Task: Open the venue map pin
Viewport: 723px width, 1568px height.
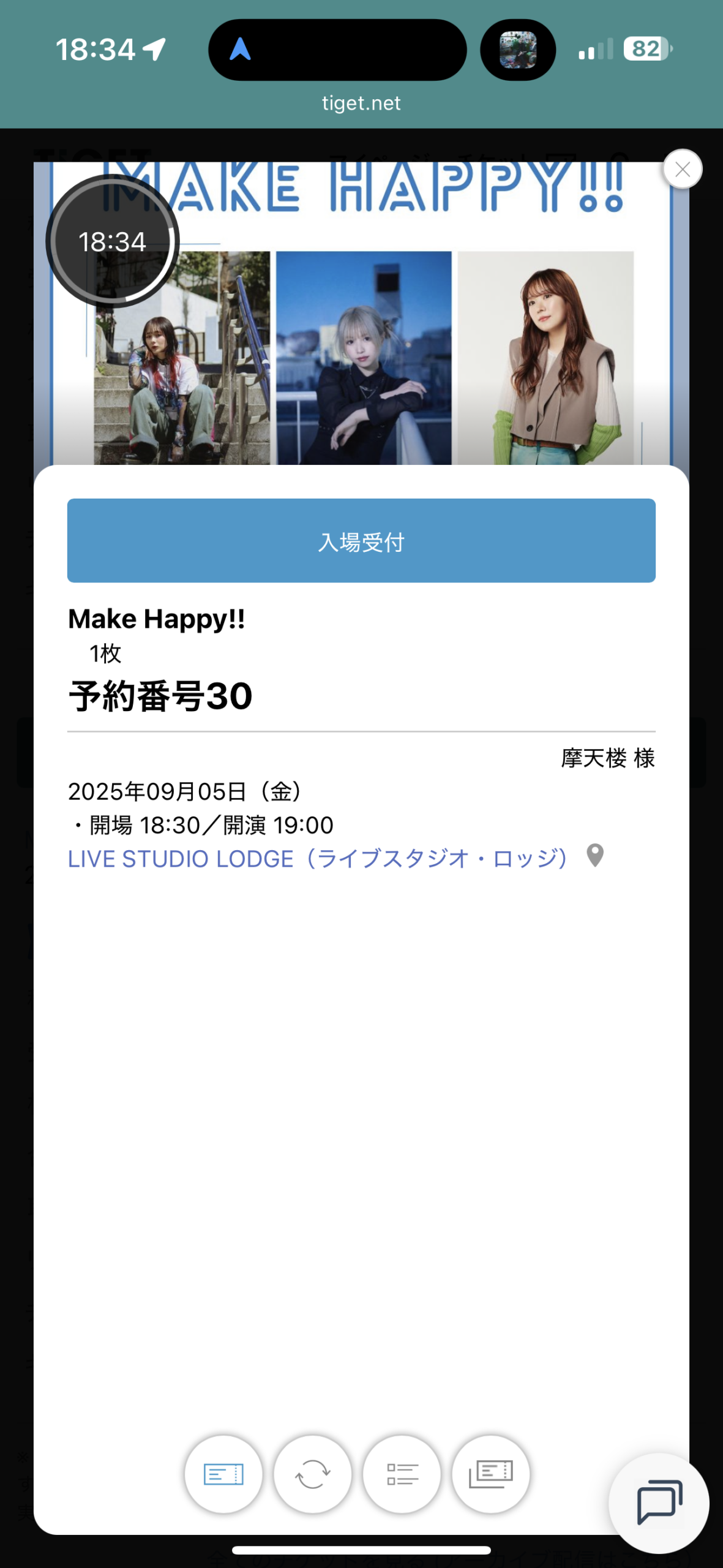Action: [595, 856]
